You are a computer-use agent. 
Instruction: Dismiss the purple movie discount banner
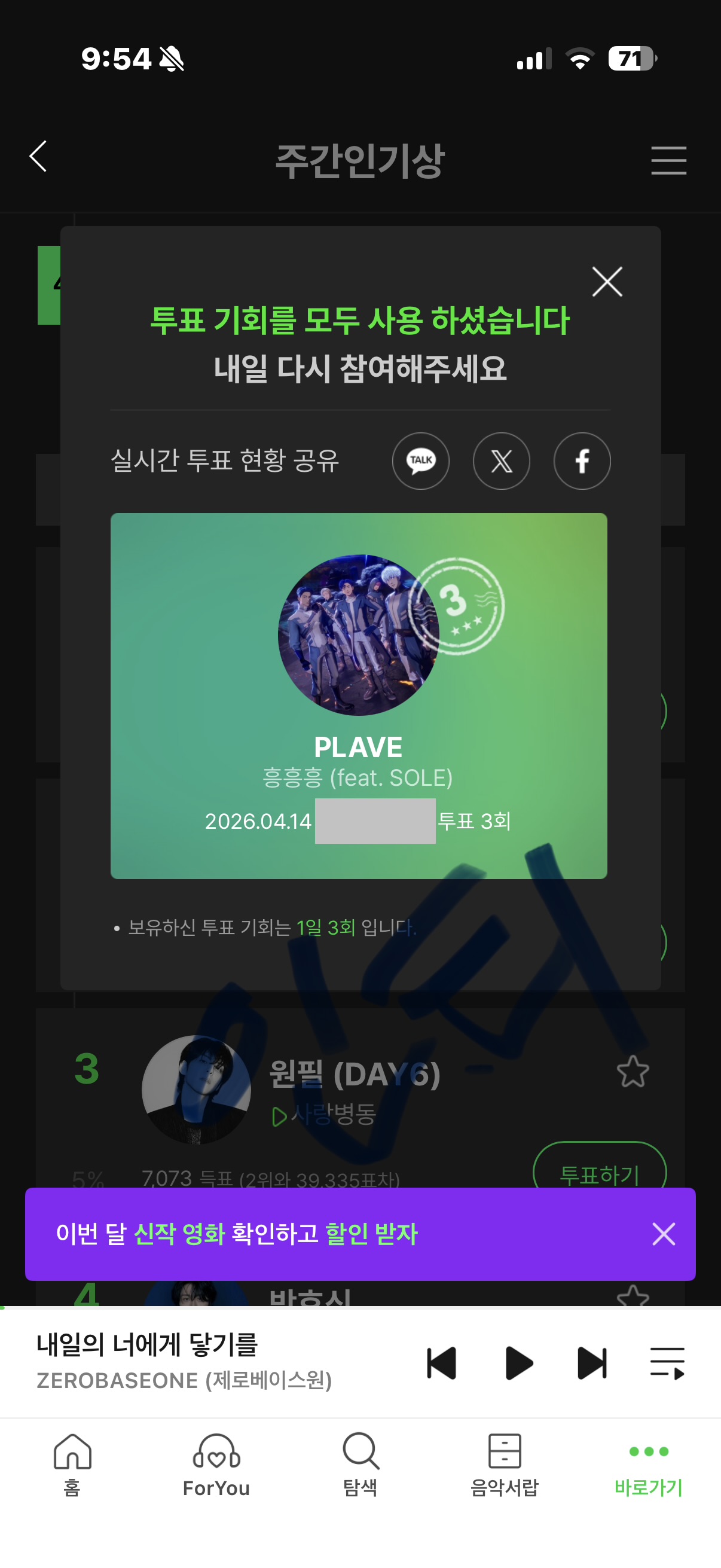(x=663, y=1234)
